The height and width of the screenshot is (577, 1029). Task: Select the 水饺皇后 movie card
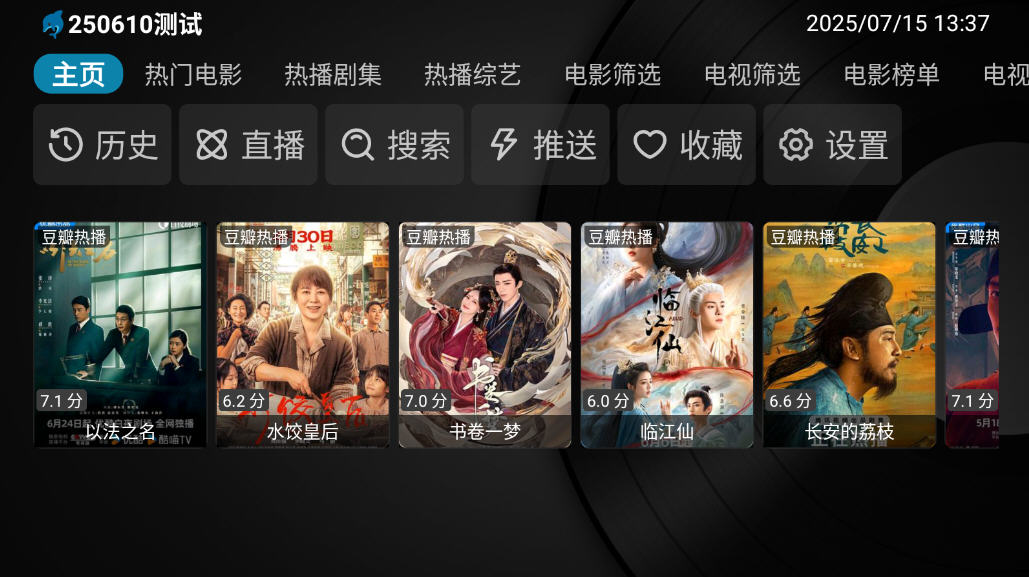[302, 334]
